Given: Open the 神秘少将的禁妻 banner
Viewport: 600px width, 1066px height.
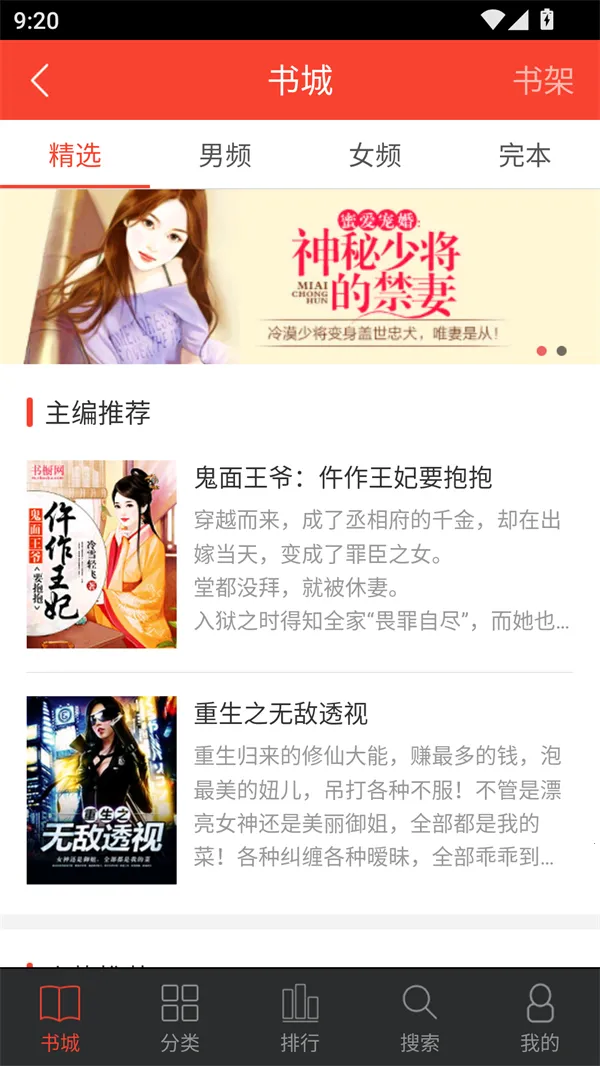Looking at the screenshot, I should 300,276.
